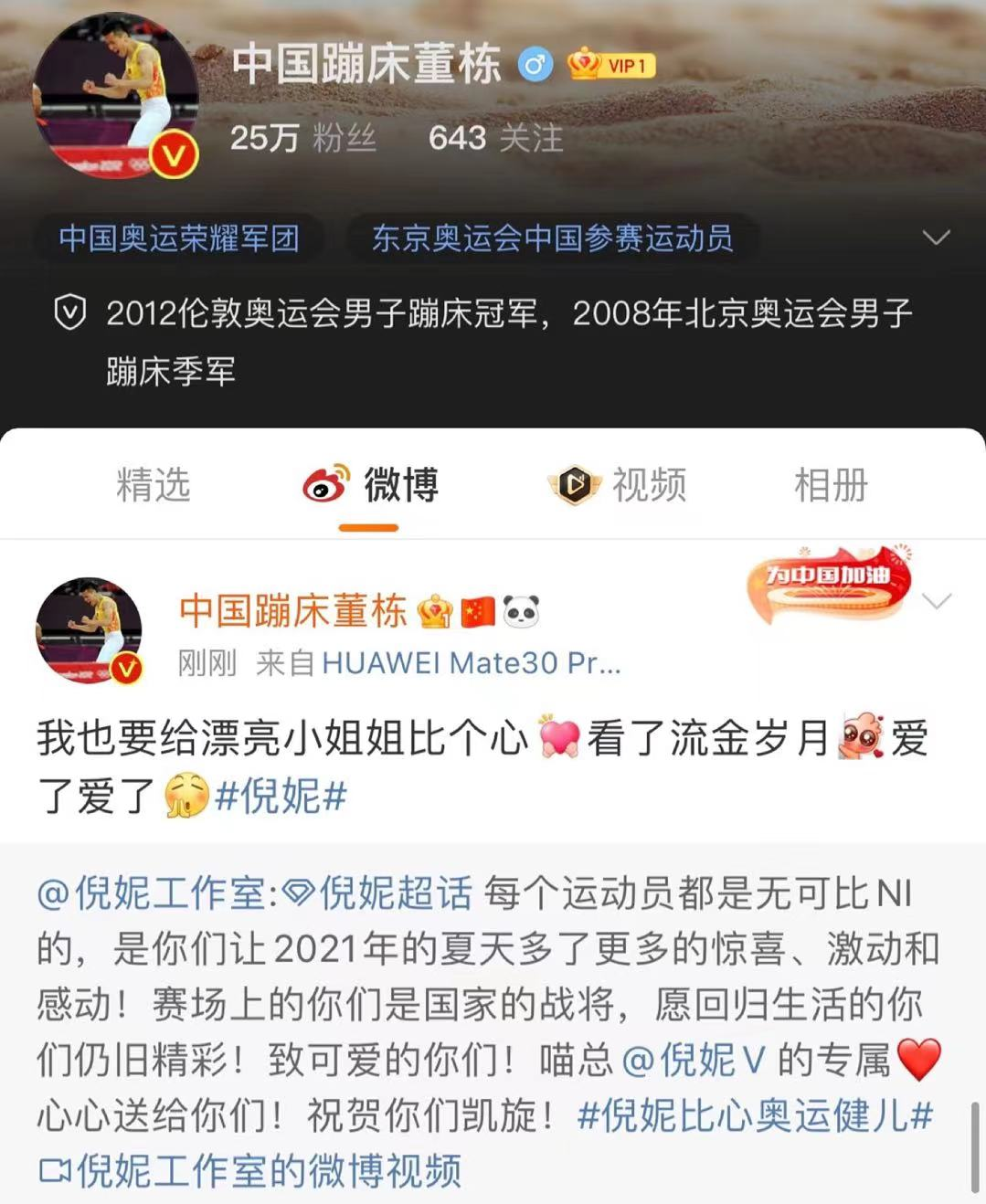Open the #倪妮# hashtag topic
Screen dimensions: 986x1204
pos(281,796)
